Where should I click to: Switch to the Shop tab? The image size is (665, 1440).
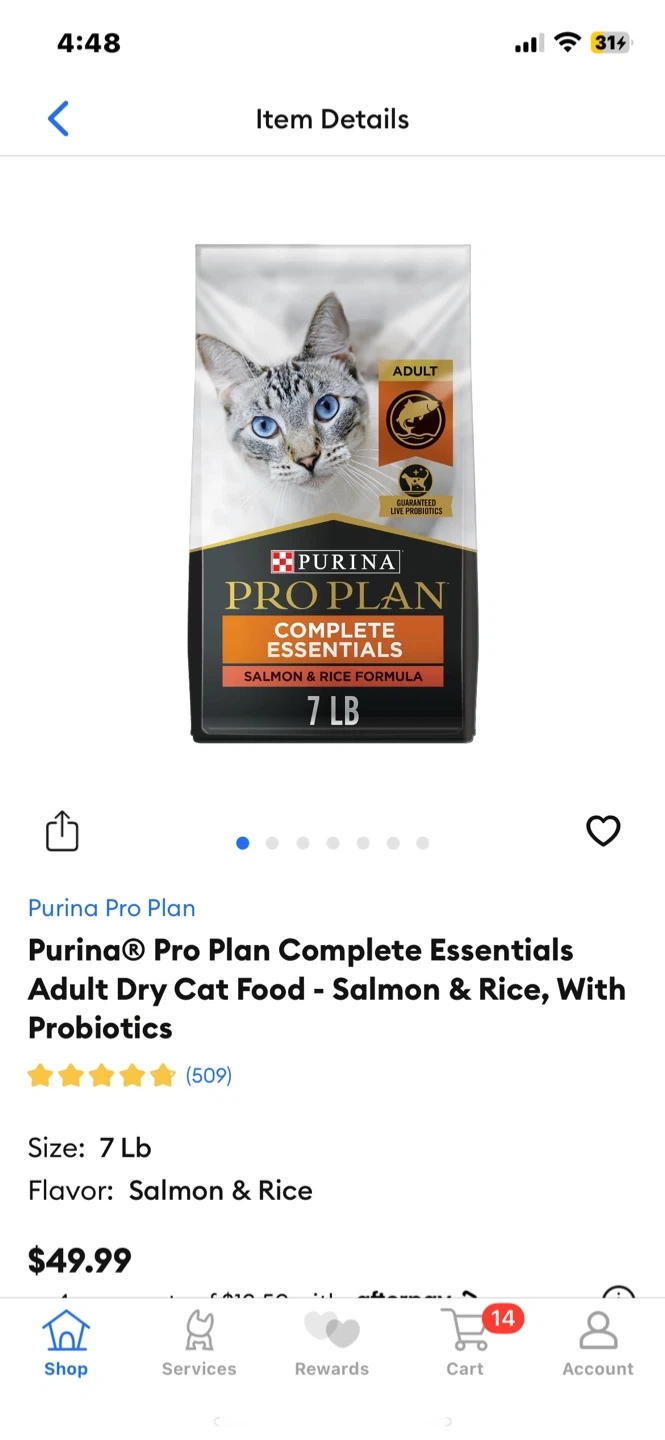point(66,1343)
